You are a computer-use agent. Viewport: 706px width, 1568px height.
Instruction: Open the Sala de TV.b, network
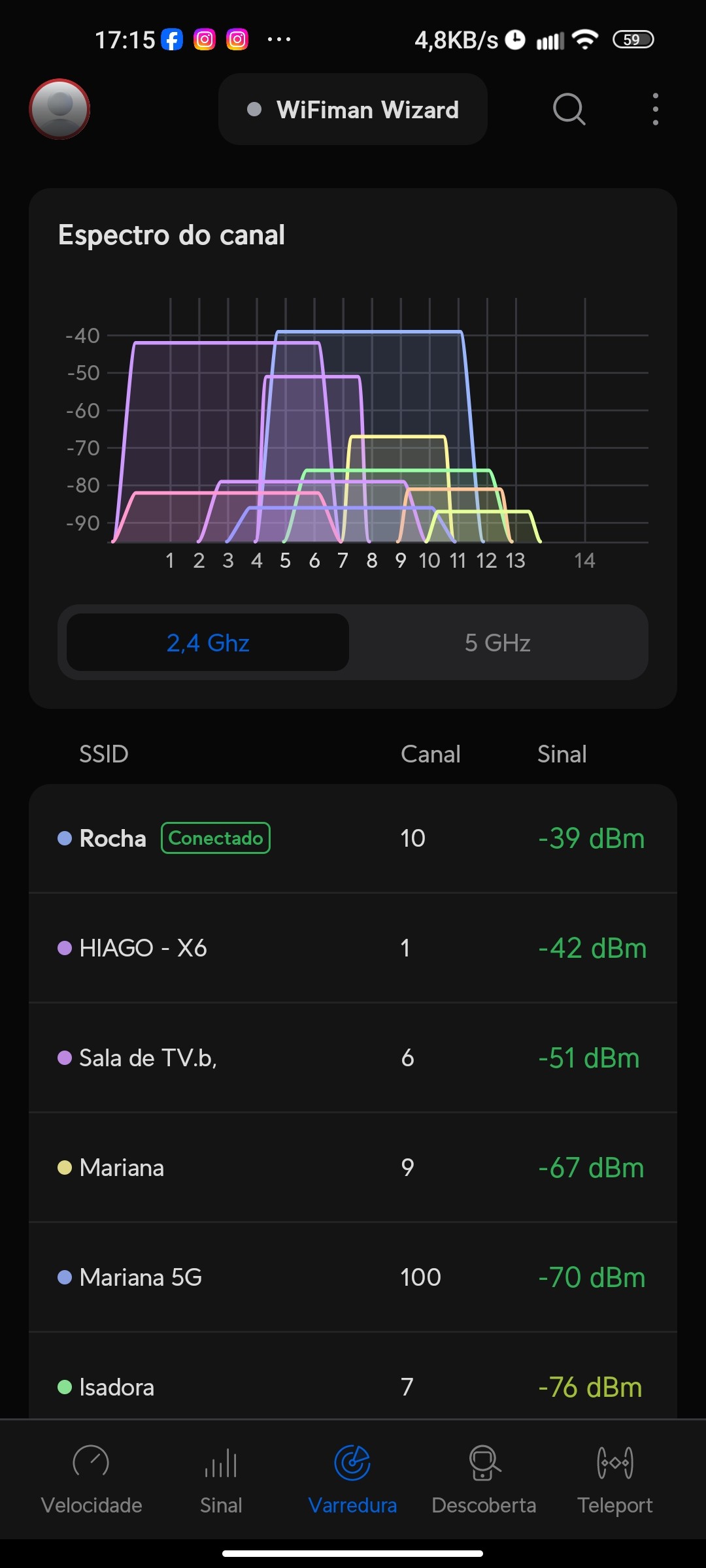point(353,1058)
